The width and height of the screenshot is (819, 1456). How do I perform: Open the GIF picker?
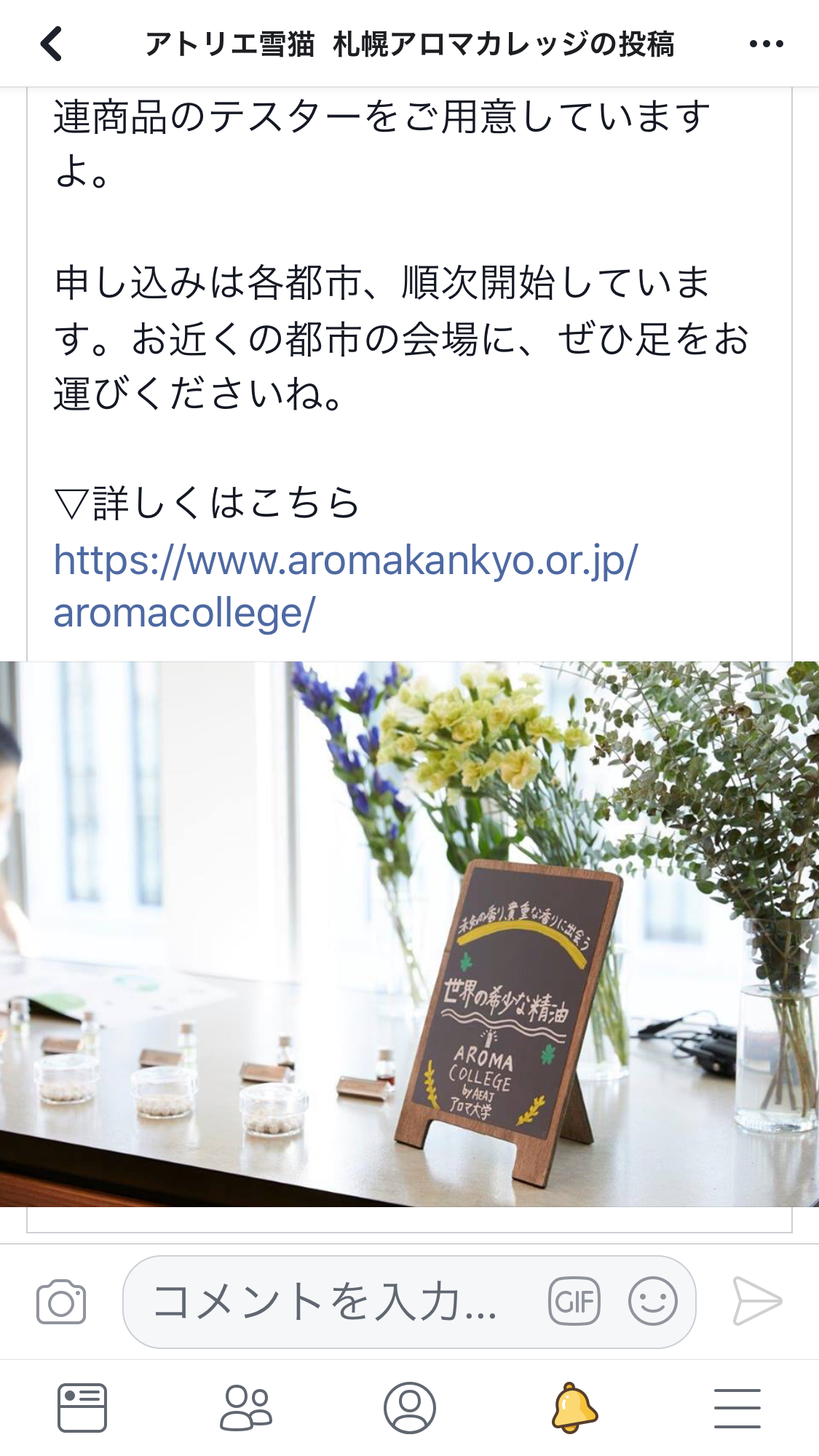(x=574, y=1302)
